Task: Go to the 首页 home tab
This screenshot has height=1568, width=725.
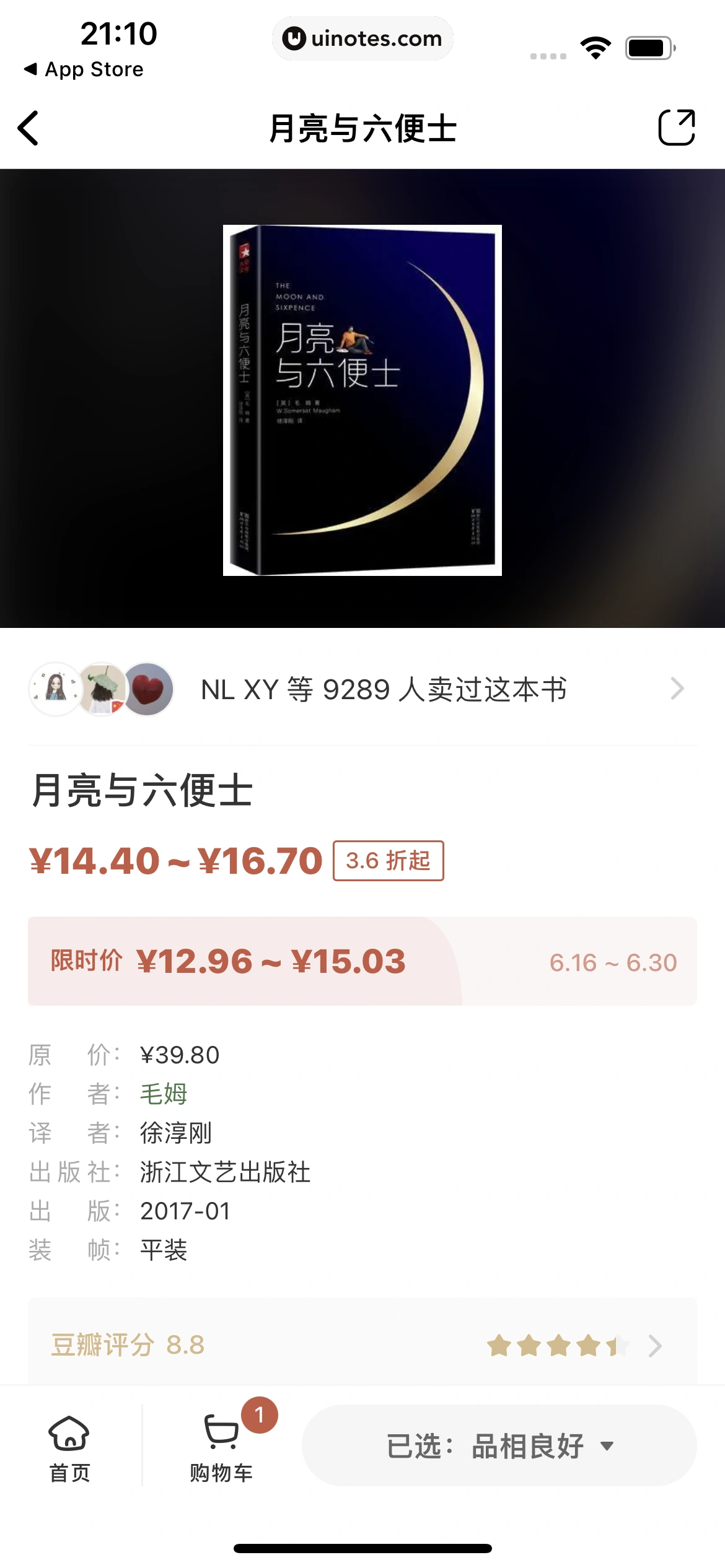Action: coord(69,1445)
